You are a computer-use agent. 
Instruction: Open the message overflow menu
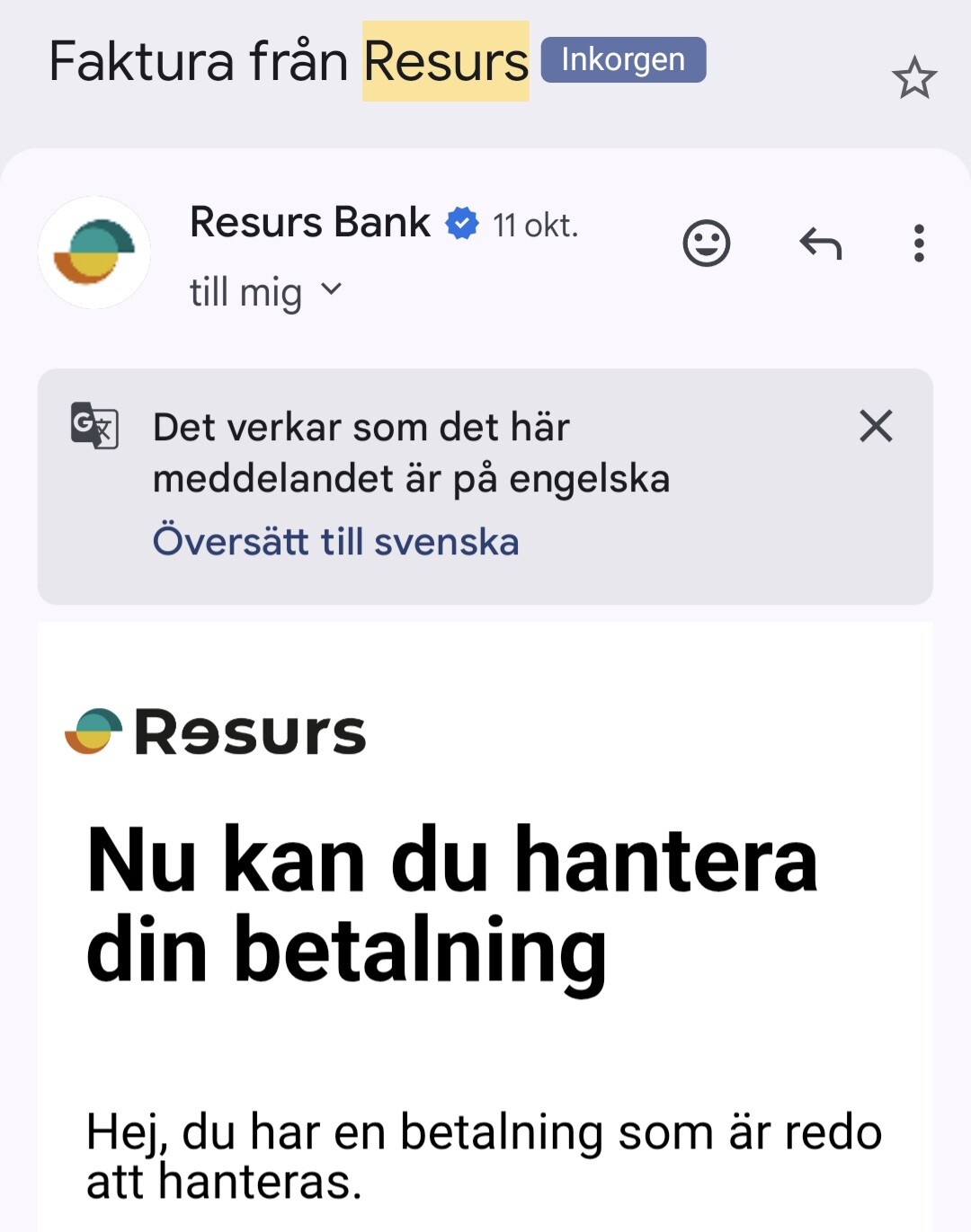pos(918,244)
